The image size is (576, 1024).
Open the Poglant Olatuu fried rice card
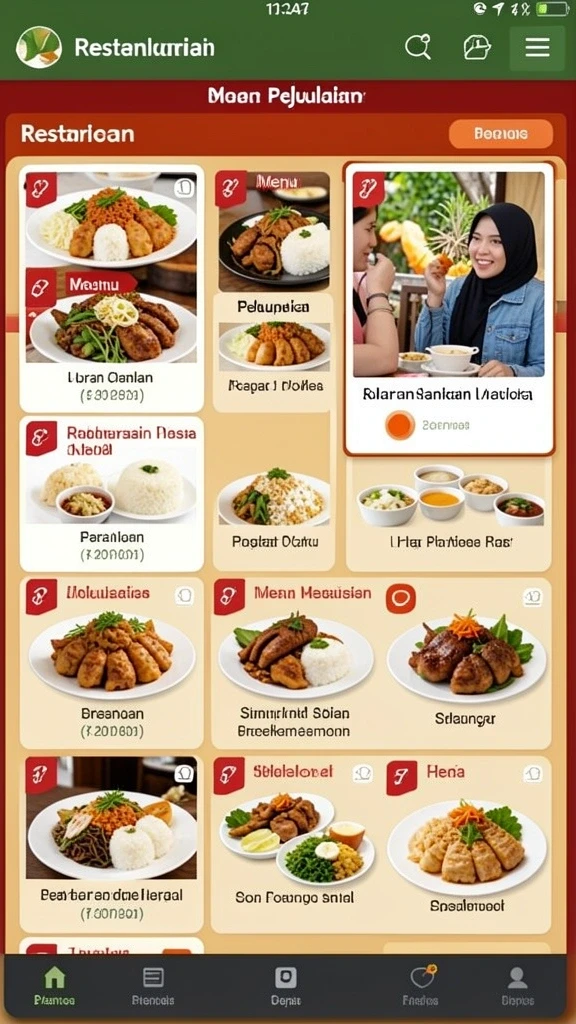[x=274, y=514]
